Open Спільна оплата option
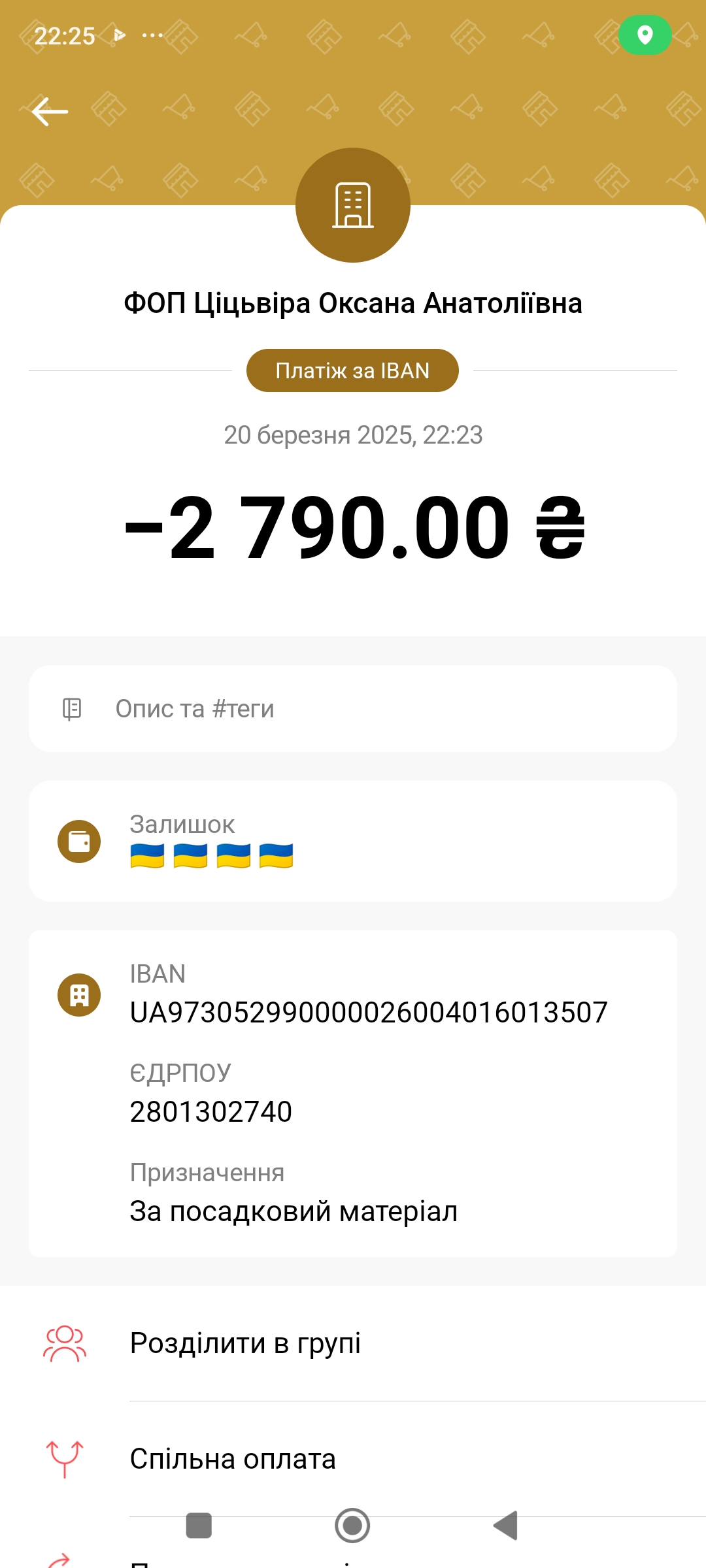Image resolution: width=706 pixels, height=1568 pixels. (x=353, y=1459)
